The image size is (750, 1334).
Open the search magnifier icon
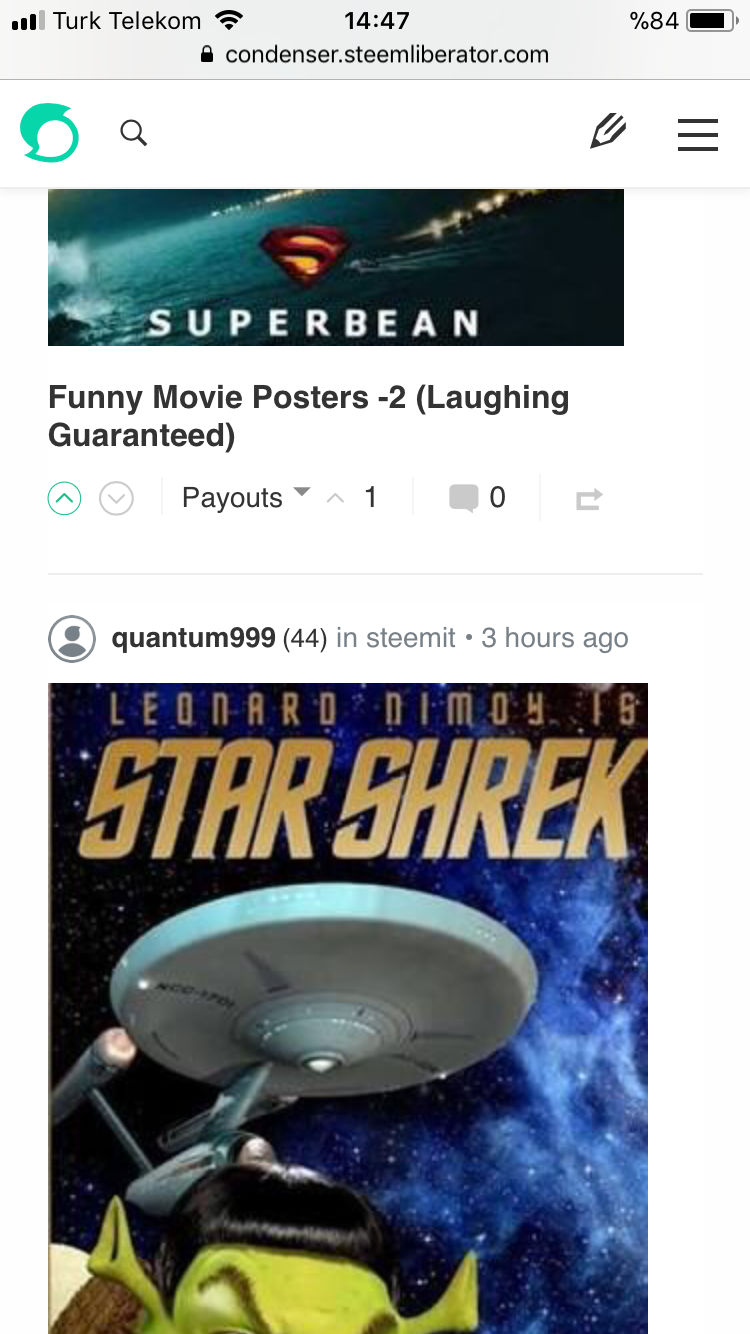tap(134, 133)
